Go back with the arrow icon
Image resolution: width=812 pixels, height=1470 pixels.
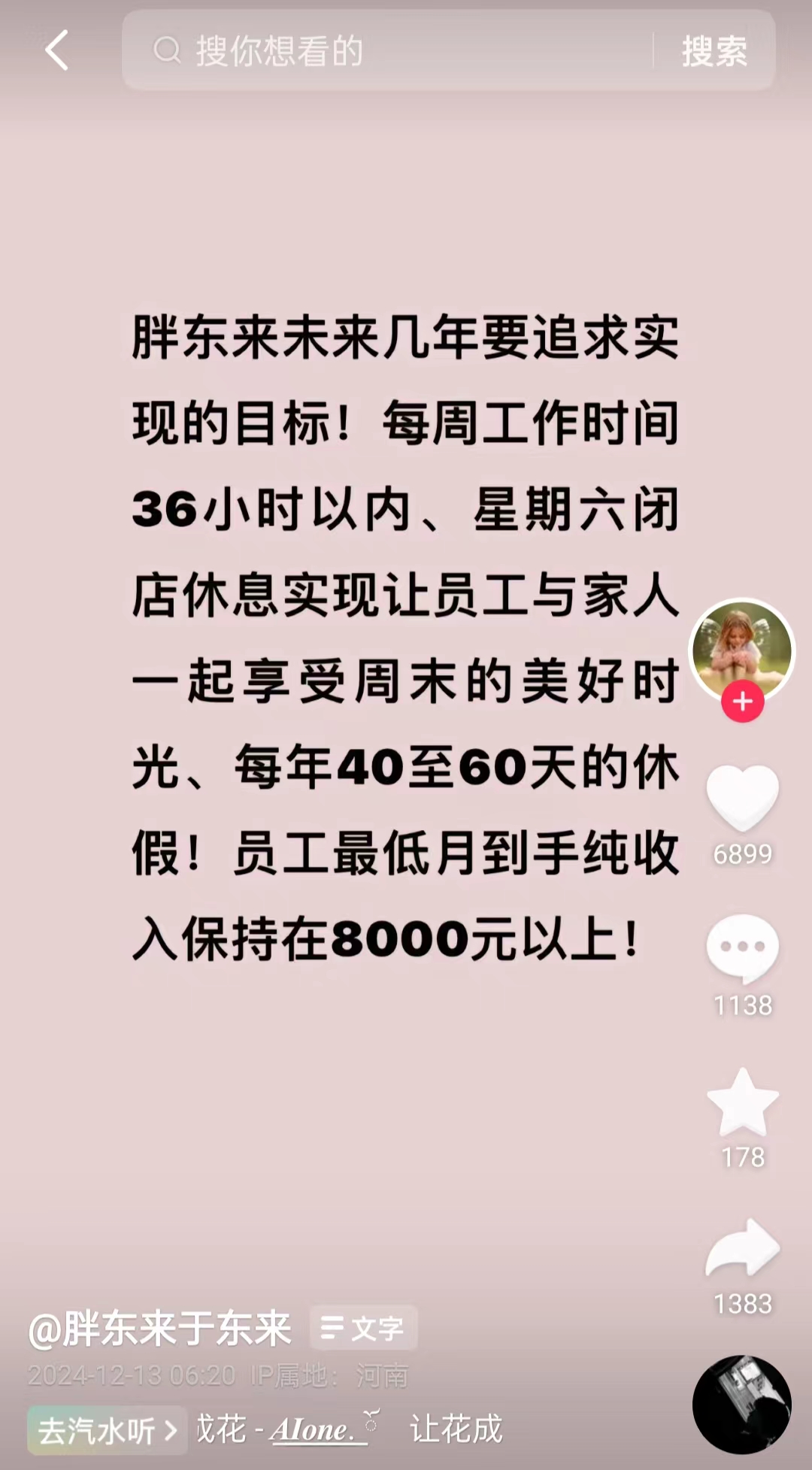(x=57, y=50)
